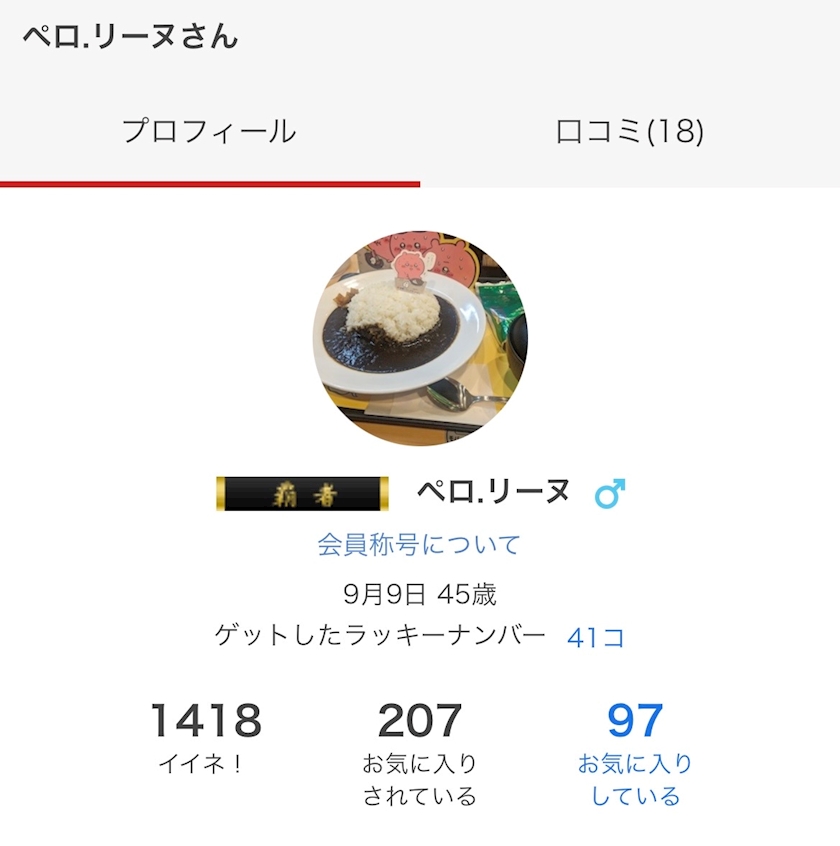840x846 pixels.
Task: Open the 会員称号について link
Action: click(x=419, y=544)
